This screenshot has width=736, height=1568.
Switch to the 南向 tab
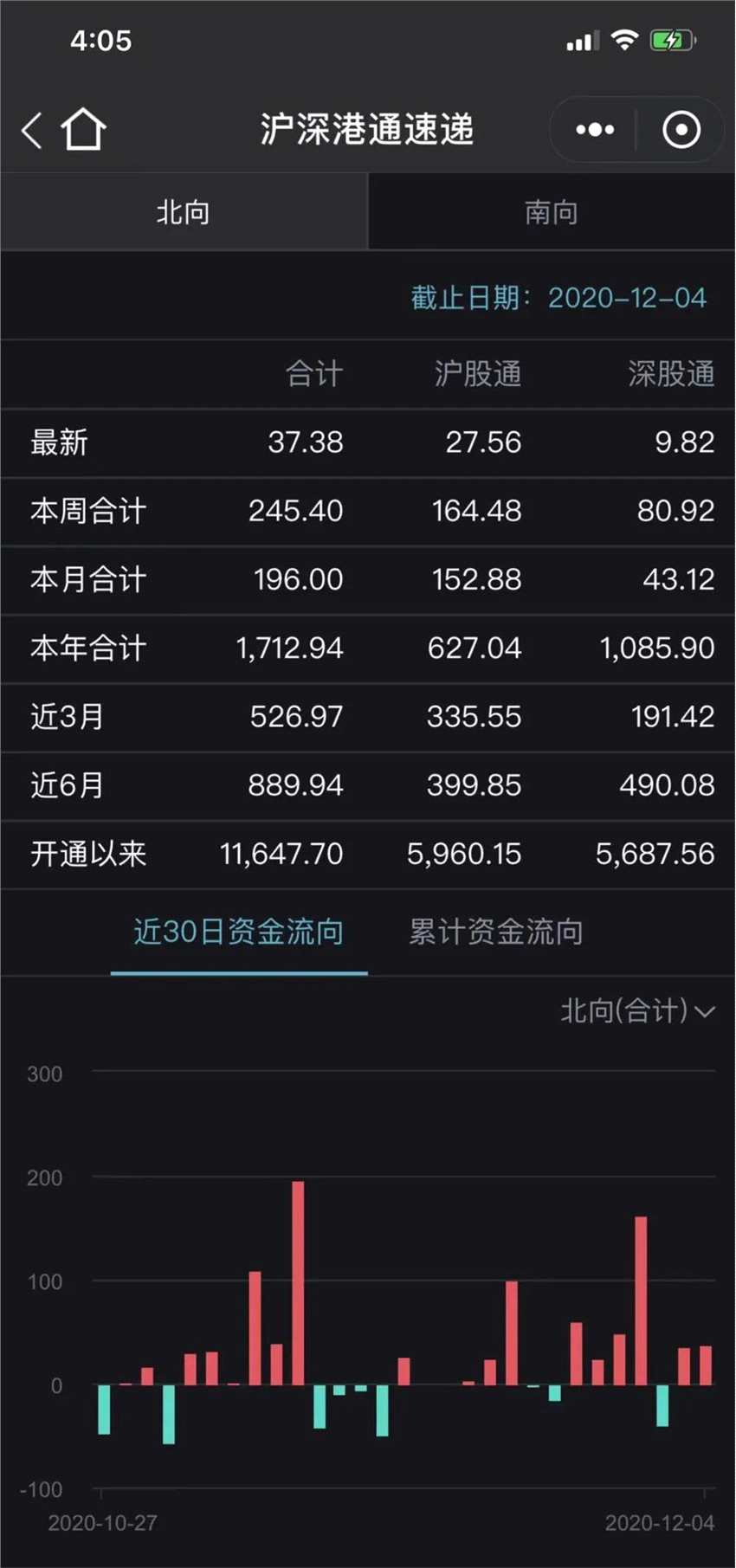(x=551, y=212)
